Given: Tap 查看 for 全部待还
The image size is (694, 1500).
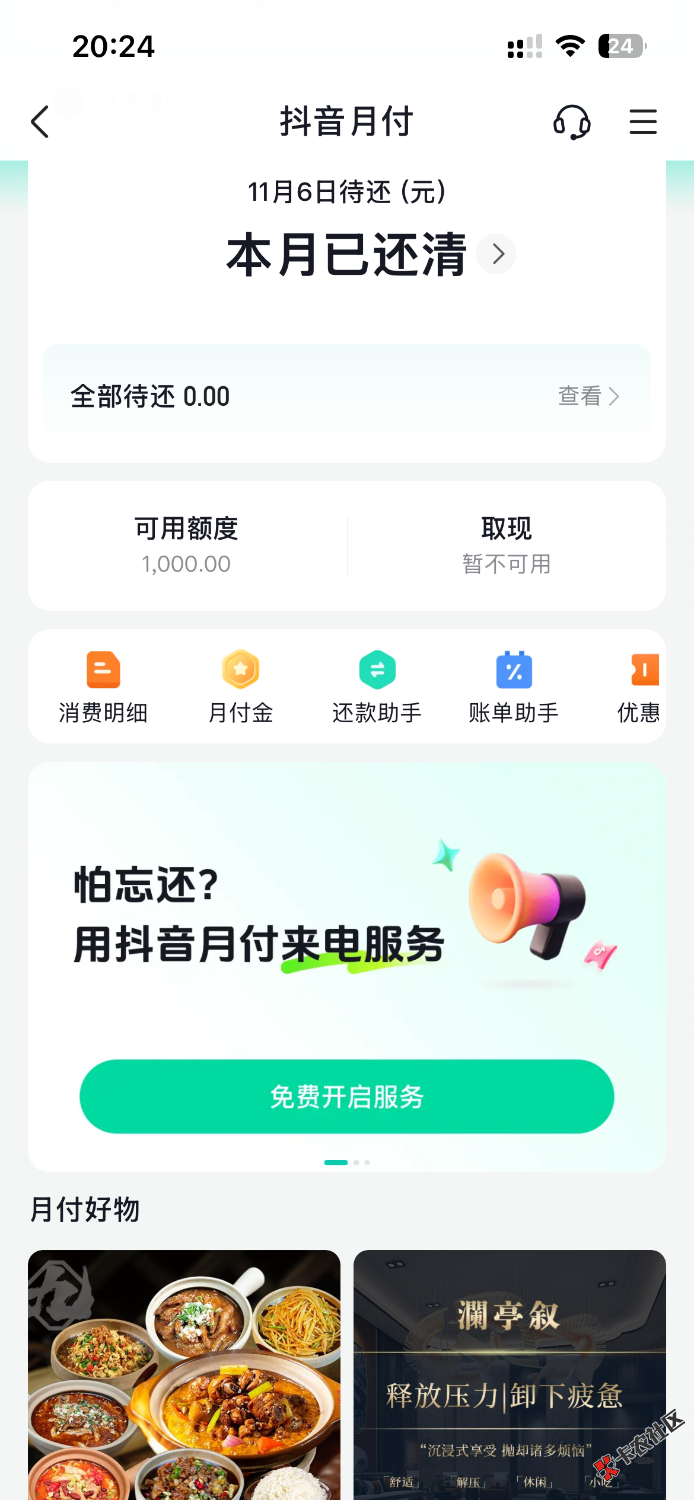Looking at the screenshot, I should point(588,397).
